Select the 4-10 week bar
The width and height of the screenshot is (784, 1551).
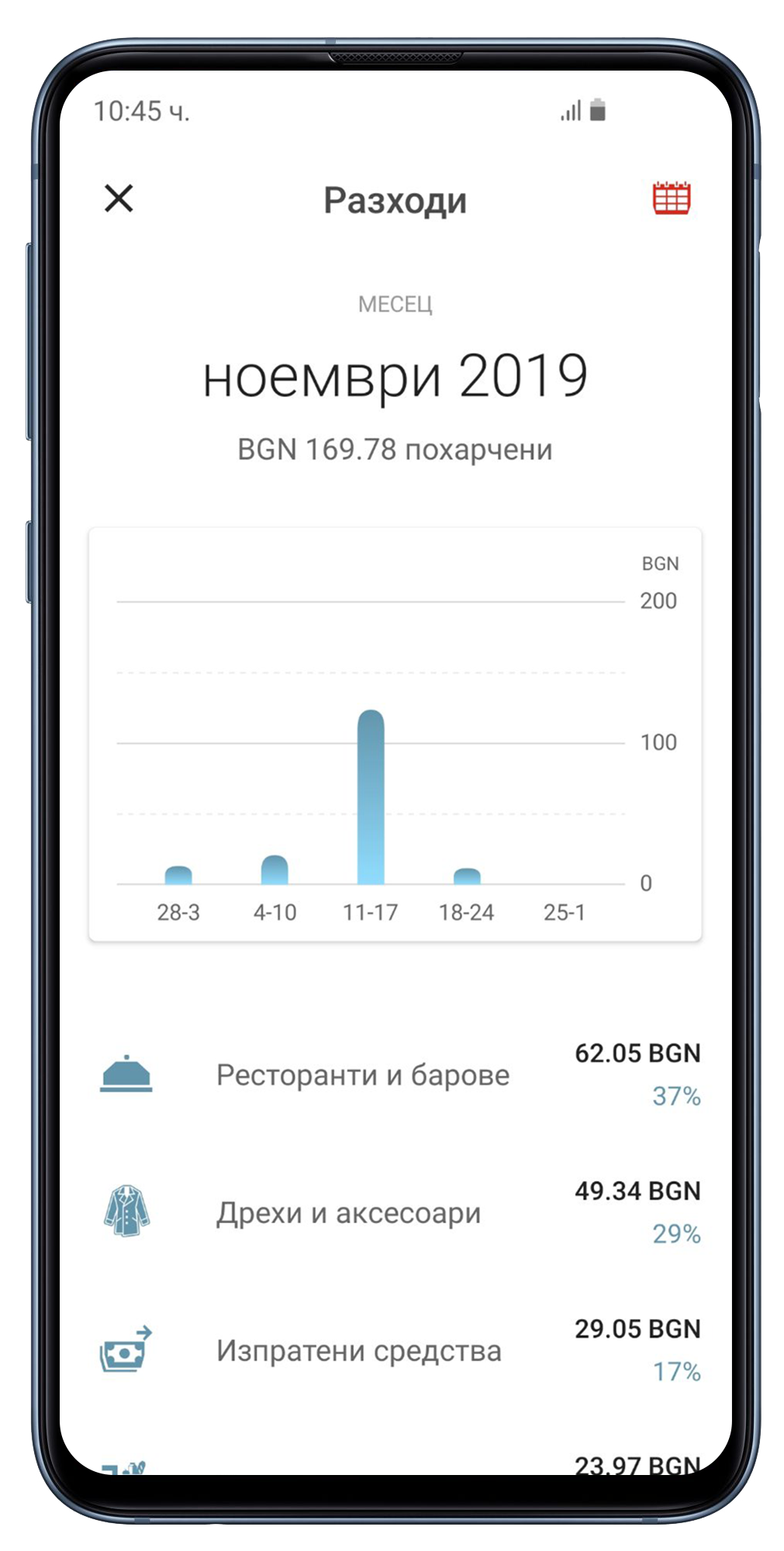pyautogui.click(x=275, y=870)
